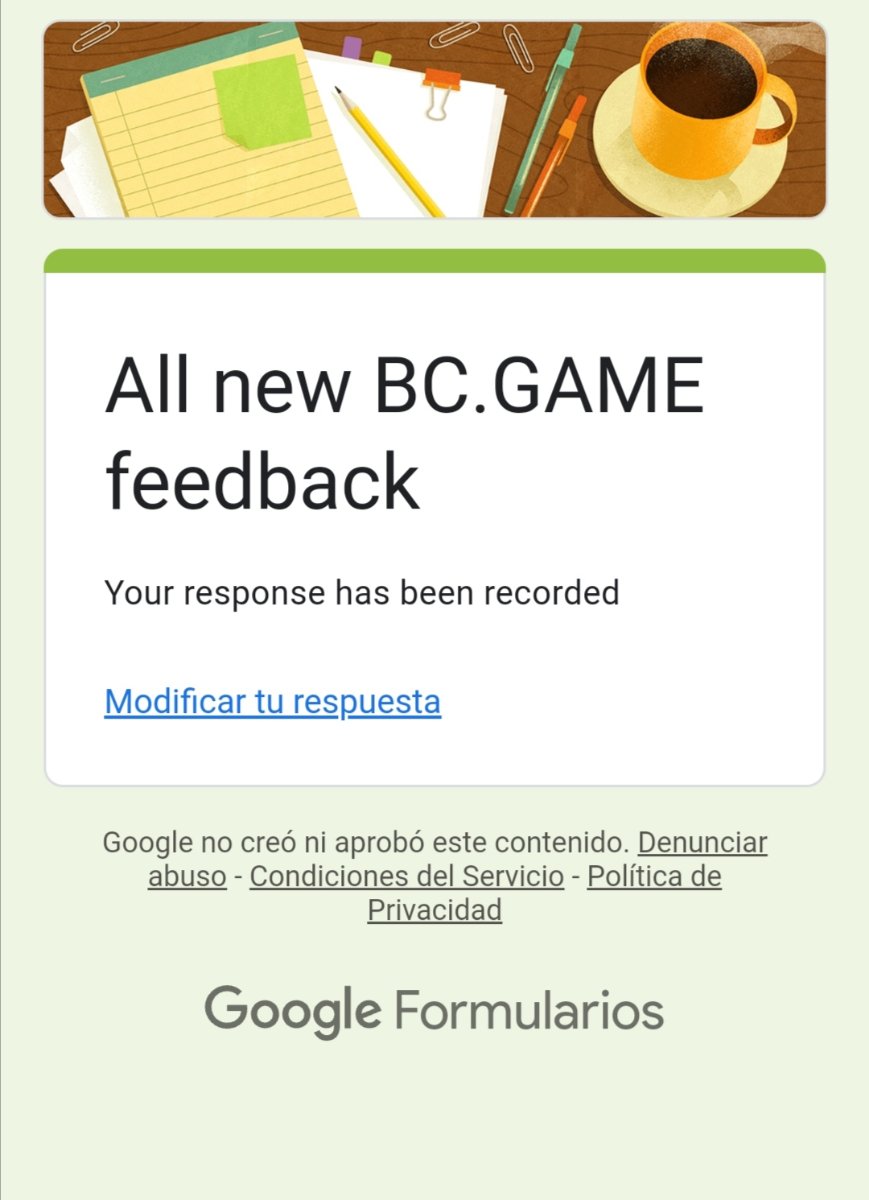Screen dimensions: 869x1200
Task: Tap the Modificar tu respuesta link
Action: tap(272, 701)
